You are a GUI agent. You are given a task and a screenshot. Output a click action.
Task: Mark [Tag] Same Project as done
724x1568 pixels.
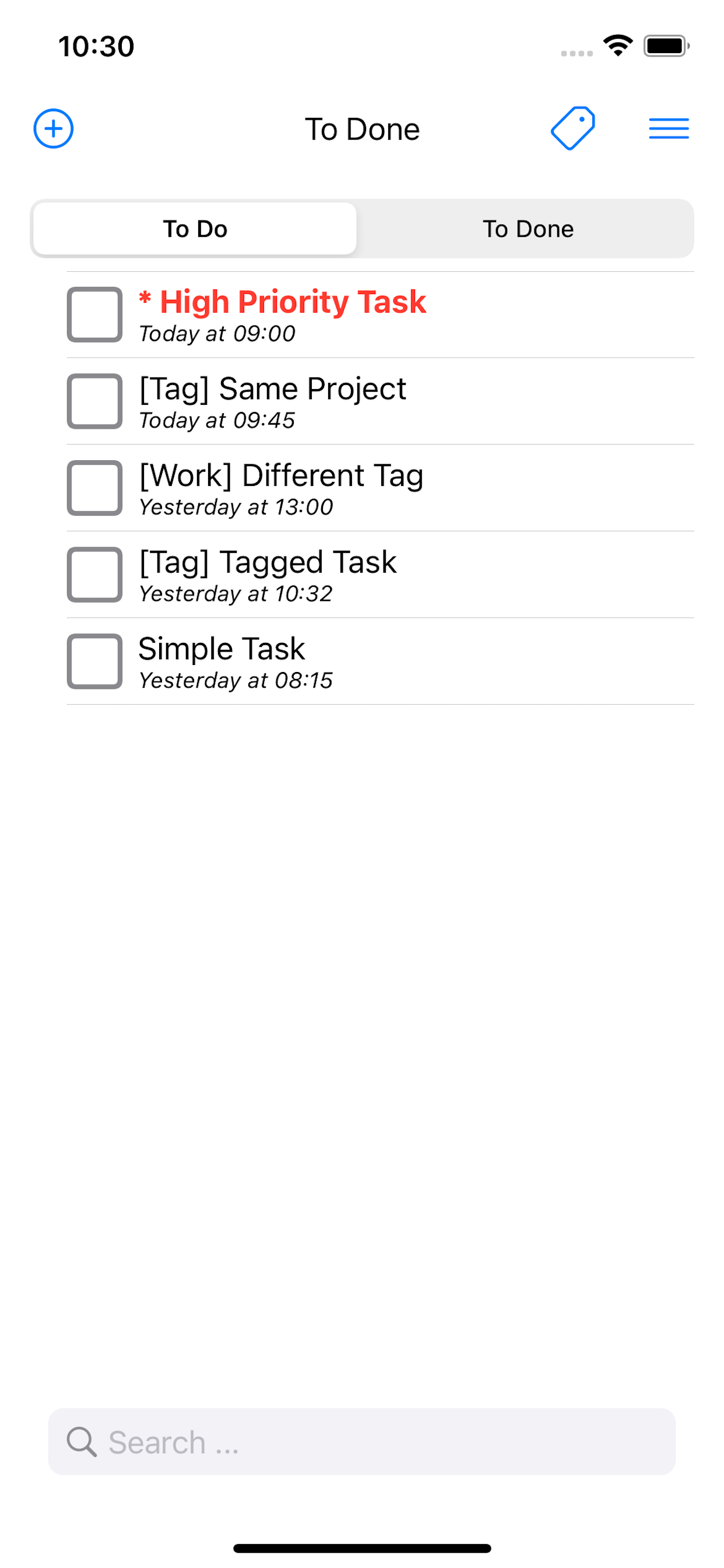(x=95, y=401)
